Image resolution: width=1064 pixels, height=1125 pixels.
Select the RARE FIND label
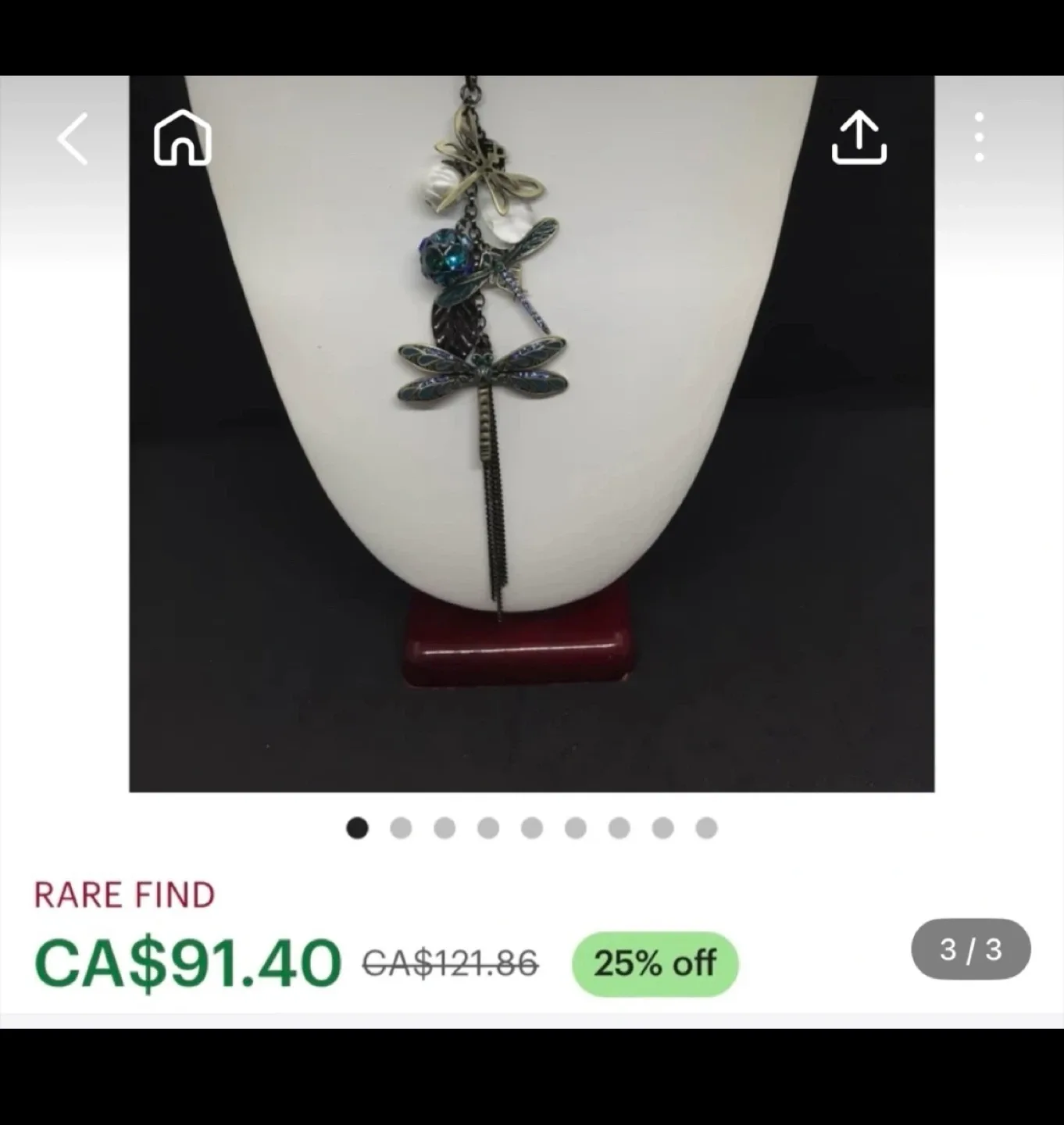pyautogui.click(x=125, y=893)
